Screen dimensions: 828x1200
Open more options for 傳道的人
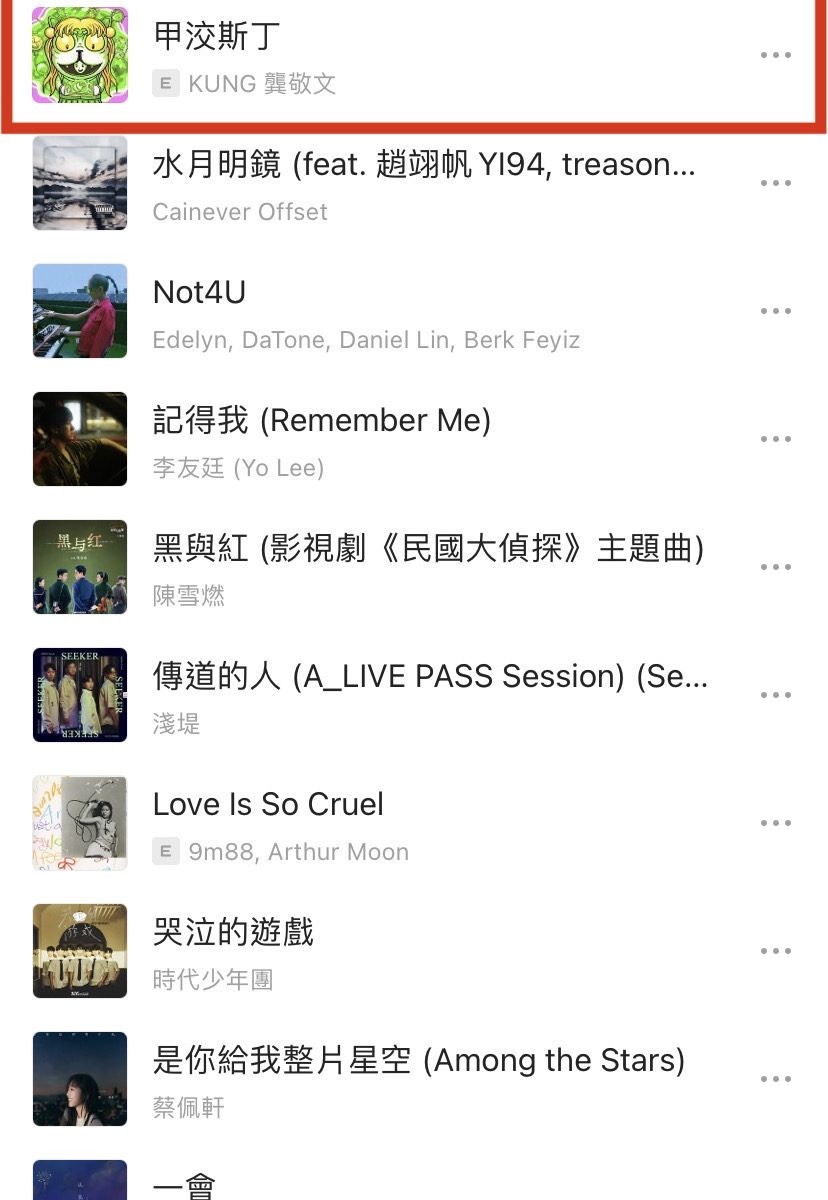tap(776, 696)
